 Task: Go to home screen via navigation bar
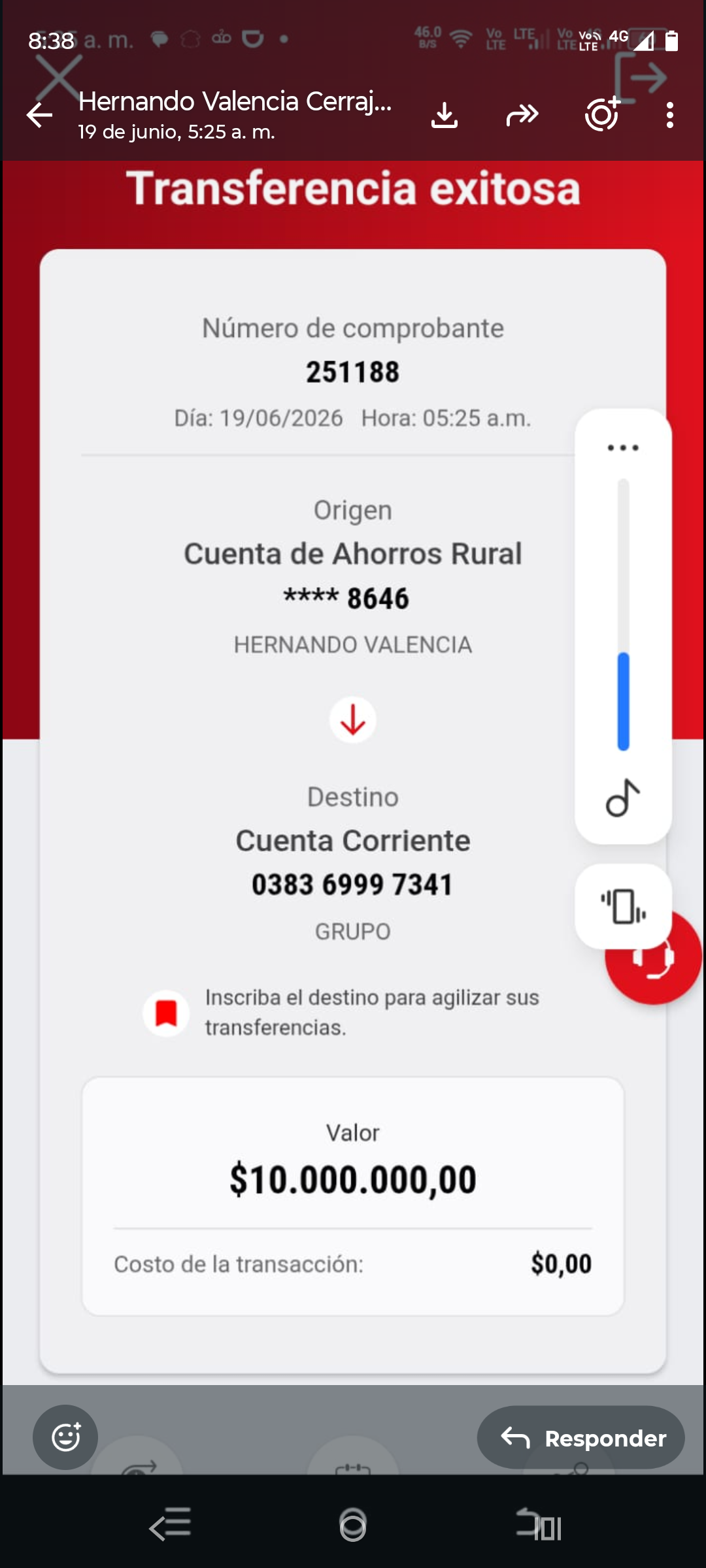(353, 1525)
